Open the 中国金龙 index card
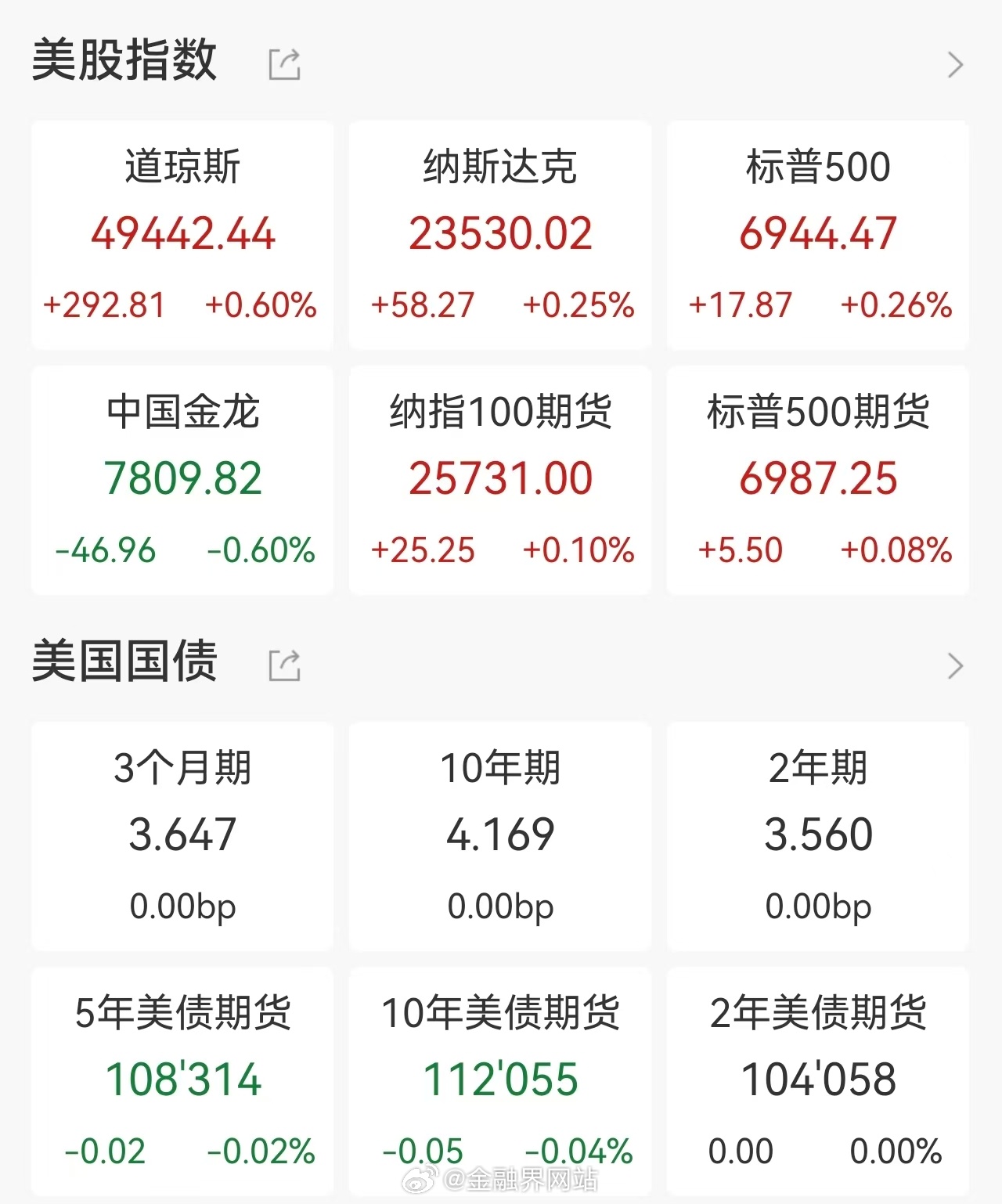This screenshot has height=1204, width=1002. (182, 479)
